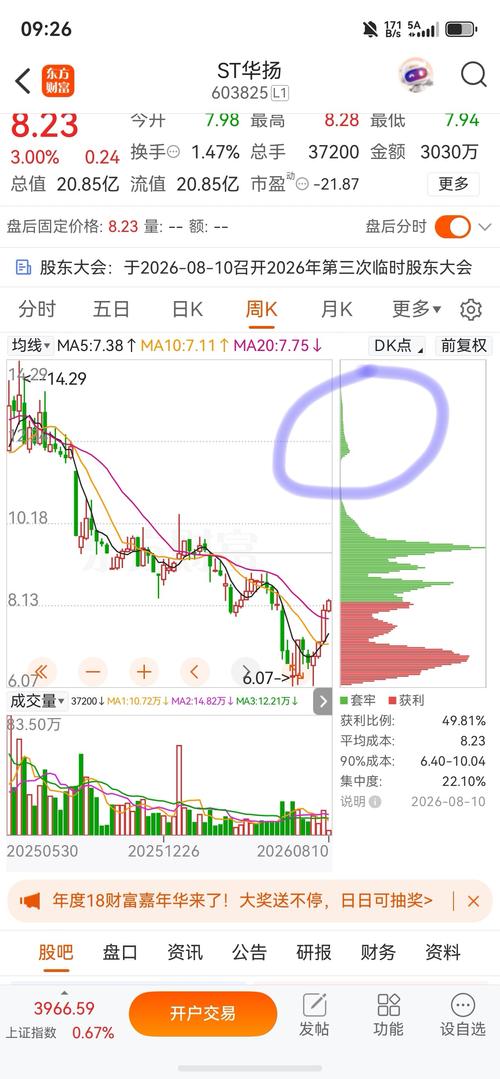Open the search magnifier icon
This screenshot has width=500, height=1079.
click(473, 76)
